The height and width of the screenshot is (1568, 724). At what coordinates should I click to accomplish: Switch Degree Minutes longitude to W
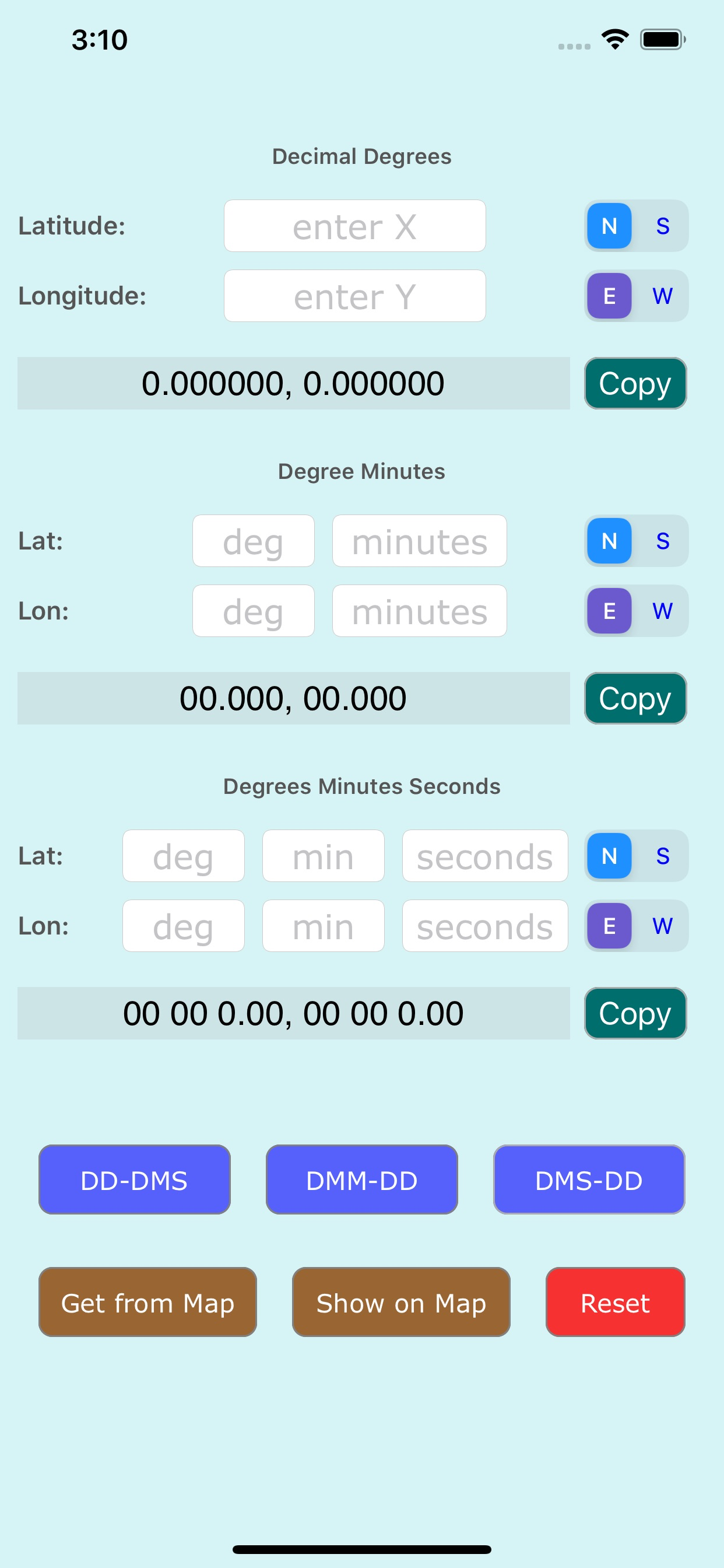coord(662,611)
